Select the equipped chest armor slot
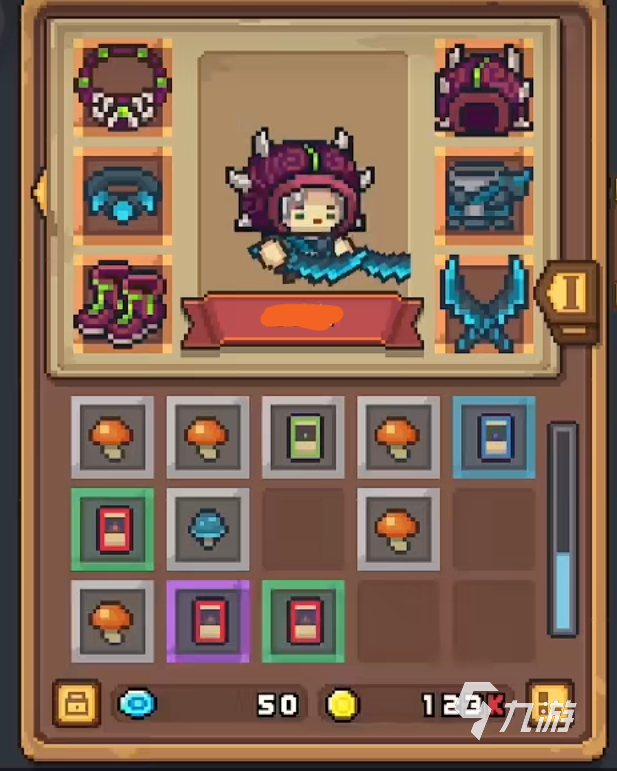The width and height of the screenshot is (617, 771). (485, 194)
